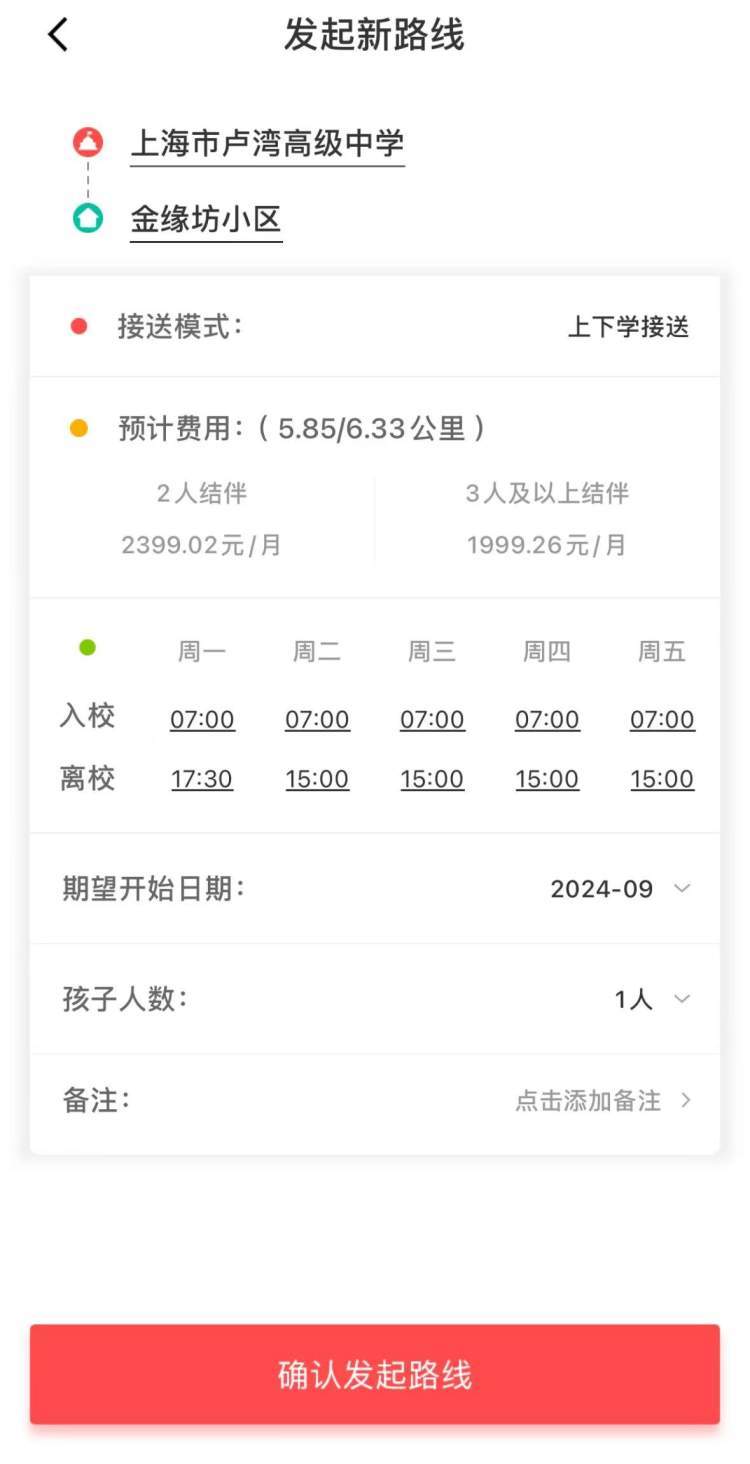
Task: Confirm with 确认发起路线 button
Action: coord(374,1374)
